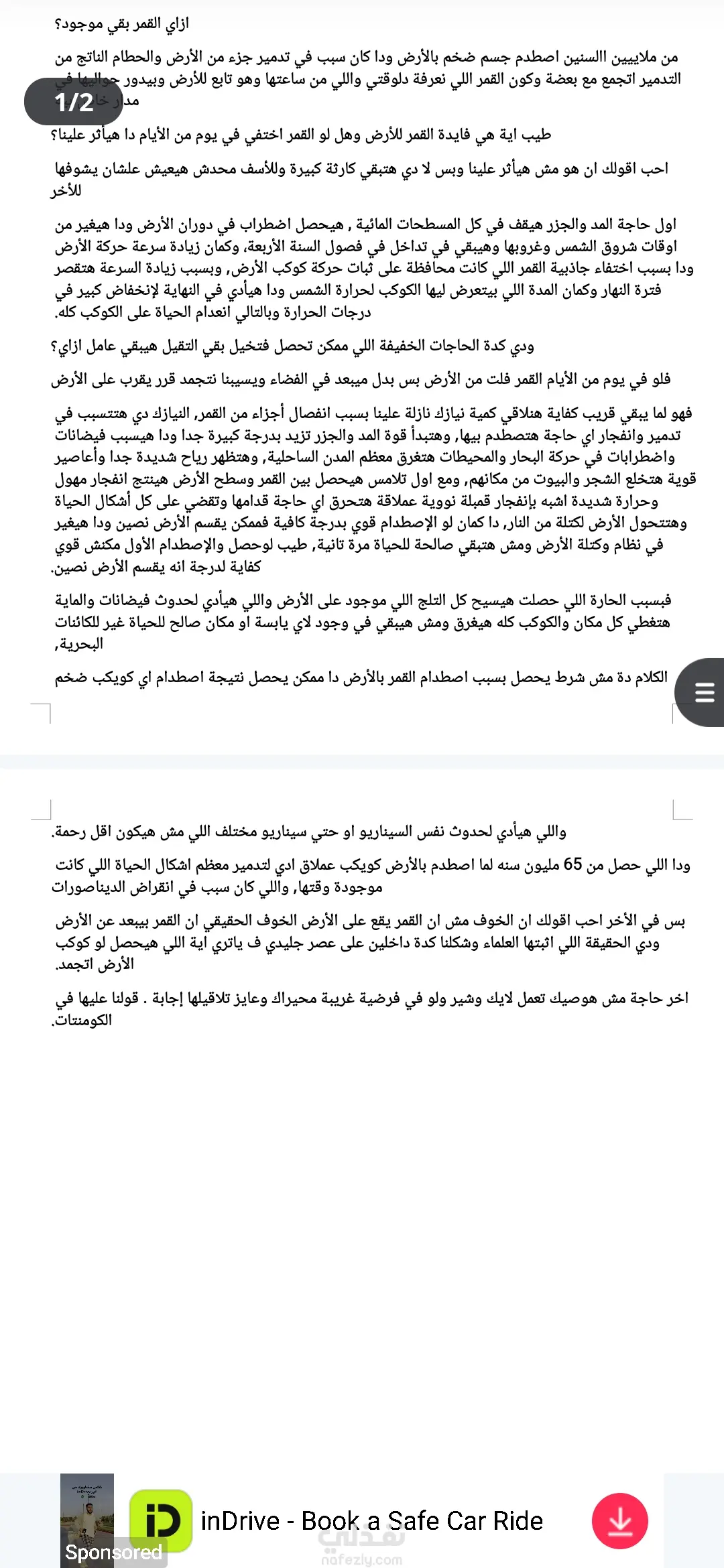Open the floating side menu handle
724x1568 pixels.
703,692
